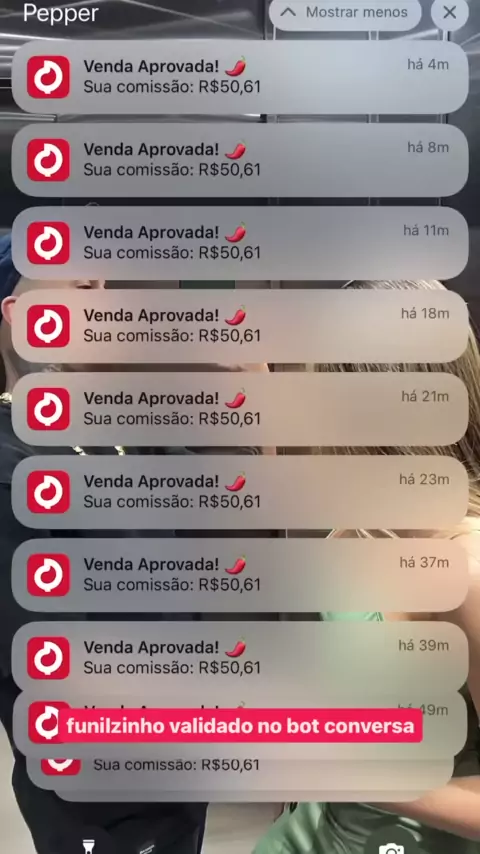The height and width of the screenshot is (854, 480).
Task: Open the Venda Aprovada notification from há 39m
Action: (x=240, y=657)
